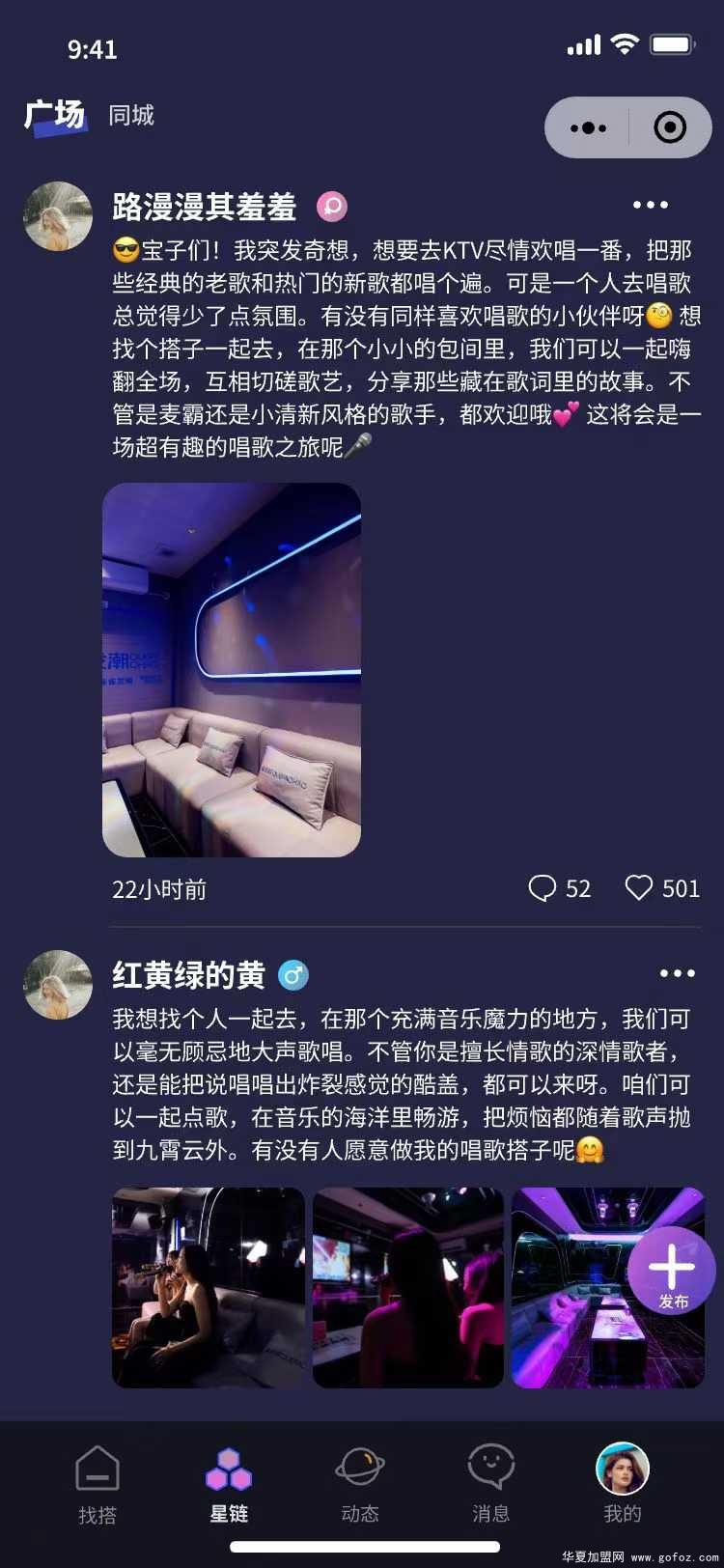
Task: Switch to the 同城 tab
Action: click(130, 116)
